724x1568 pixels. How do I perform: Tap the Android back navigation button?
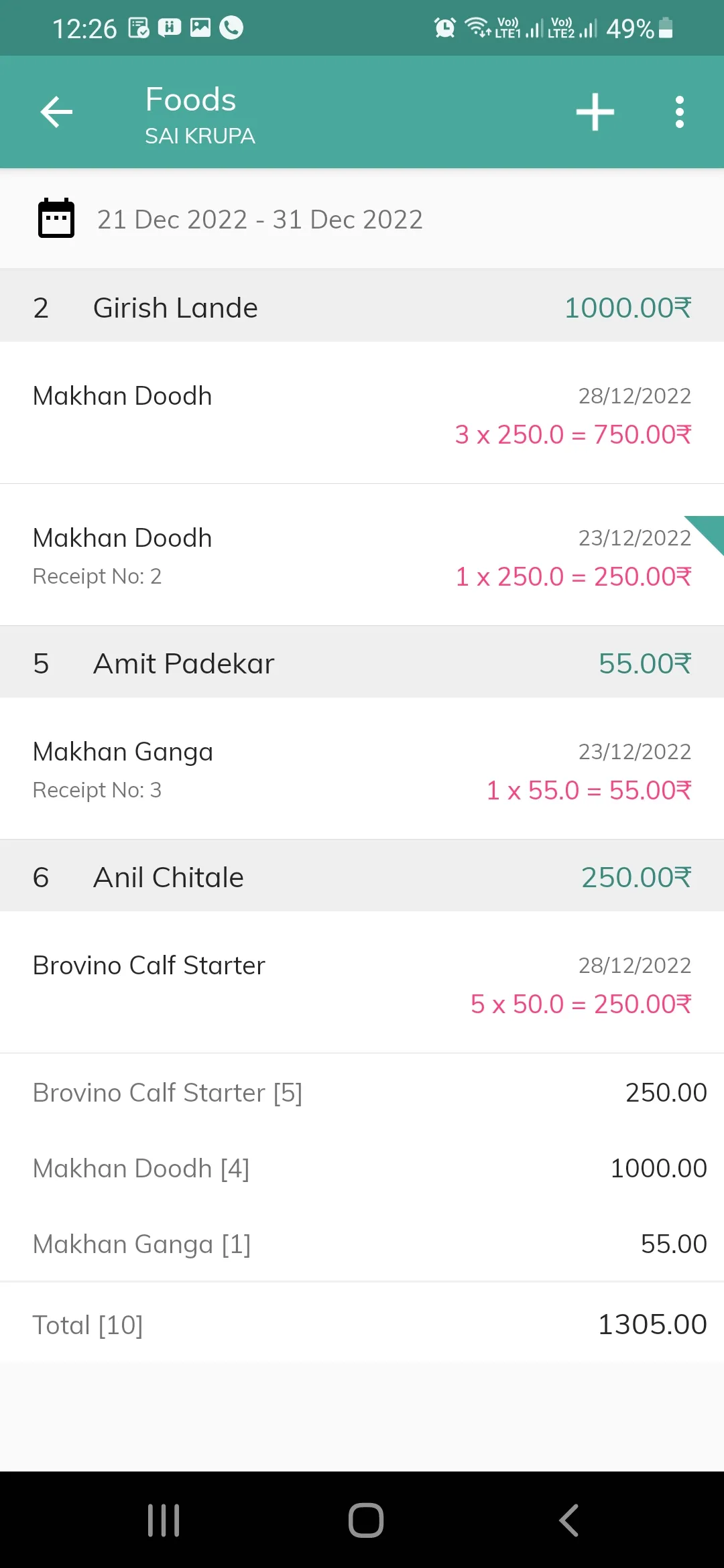tap(567, 1520)
